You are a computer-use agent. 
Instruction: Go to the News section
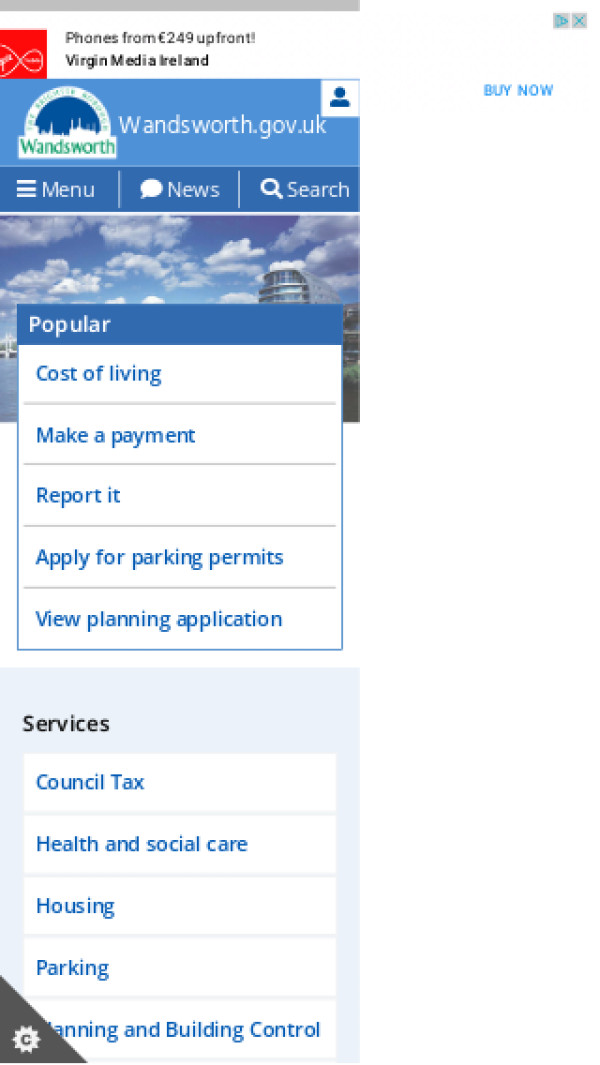click(x=180, y=189)
